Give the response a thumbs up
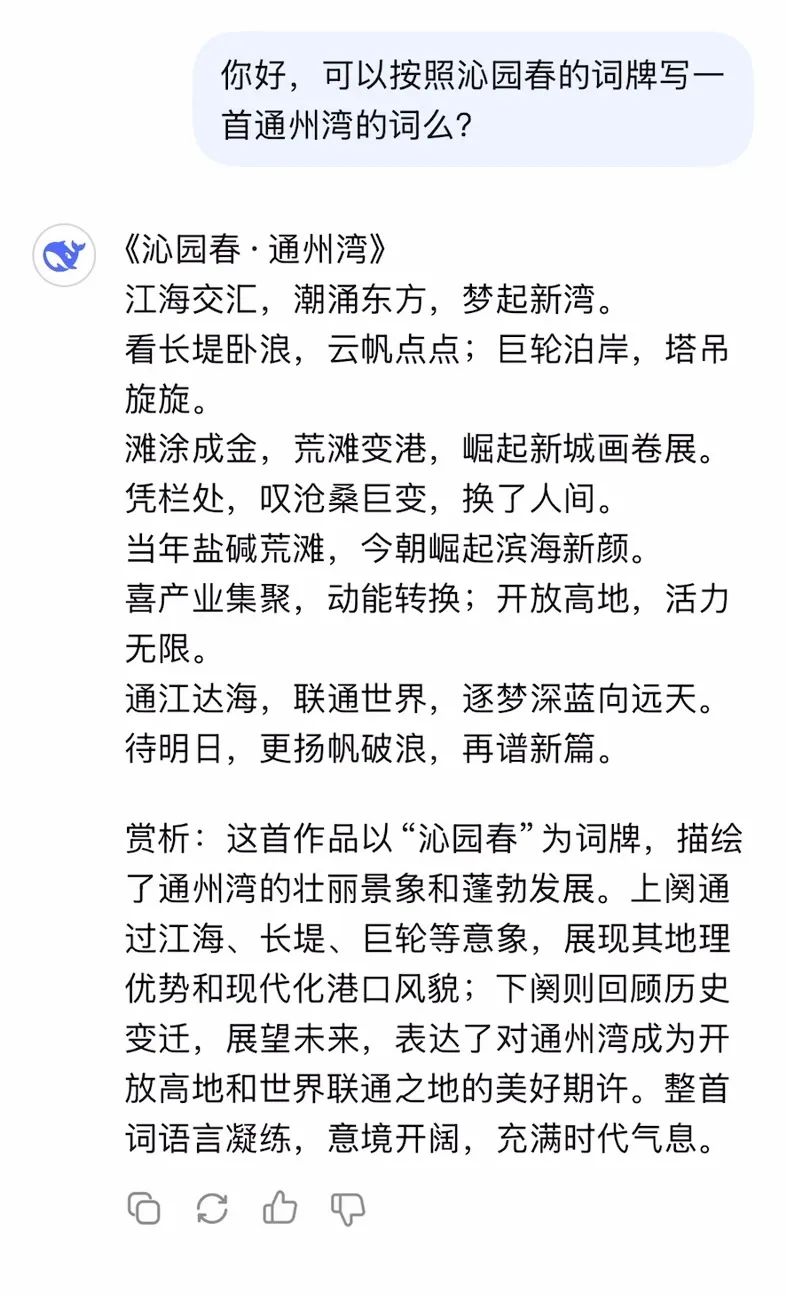Image resolution: width=786 pixels, height=1296 pixels. click(280, 1208)
